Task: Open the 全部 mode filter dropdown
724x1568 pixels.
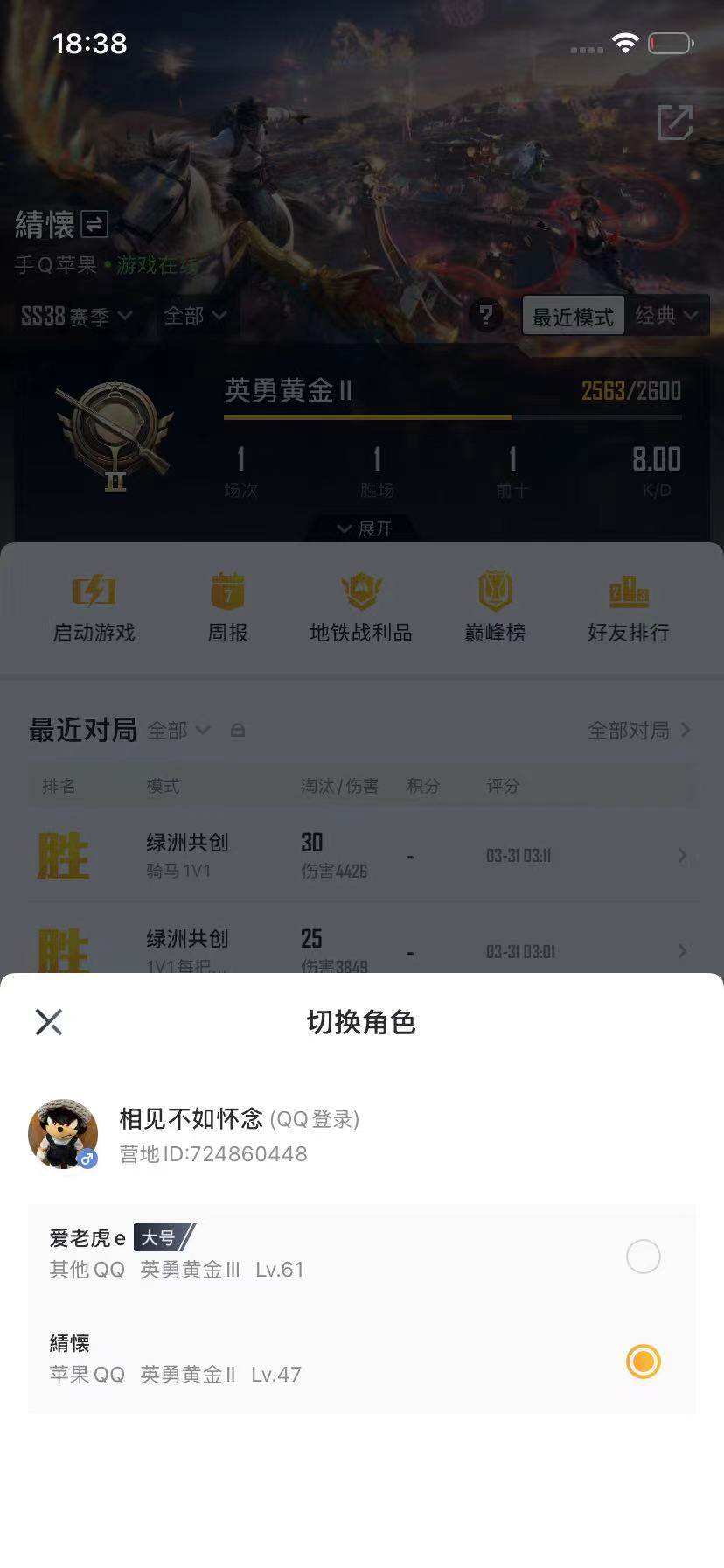Action: click(x=194, y=317)
